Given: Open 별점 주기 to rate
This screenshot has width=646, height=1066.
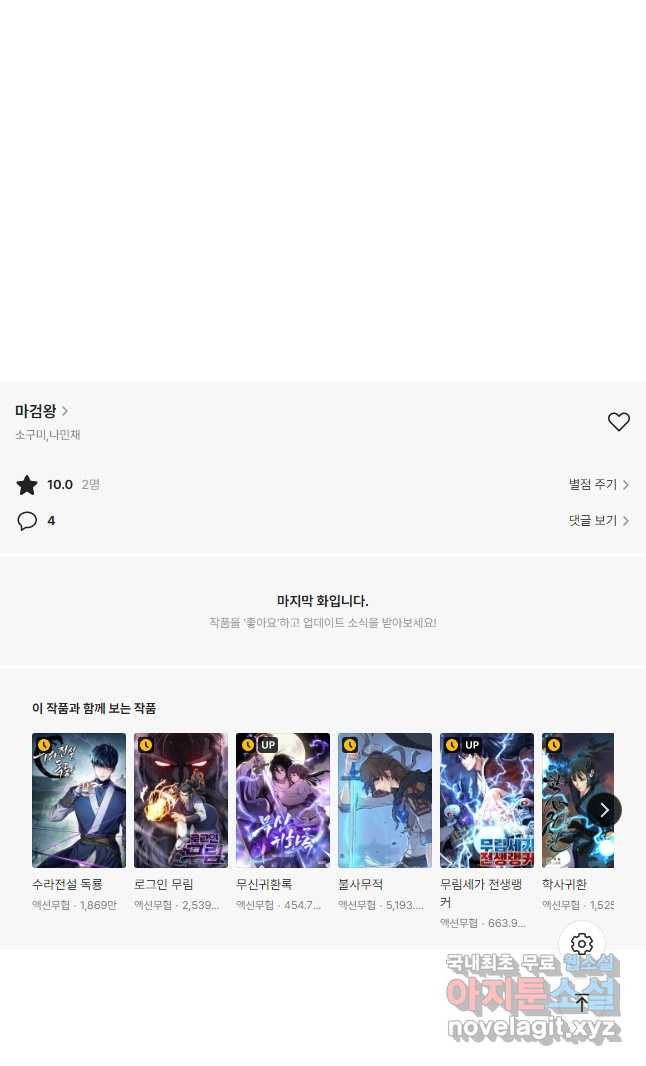Looking at the screenshot, I should pos(598,485).
